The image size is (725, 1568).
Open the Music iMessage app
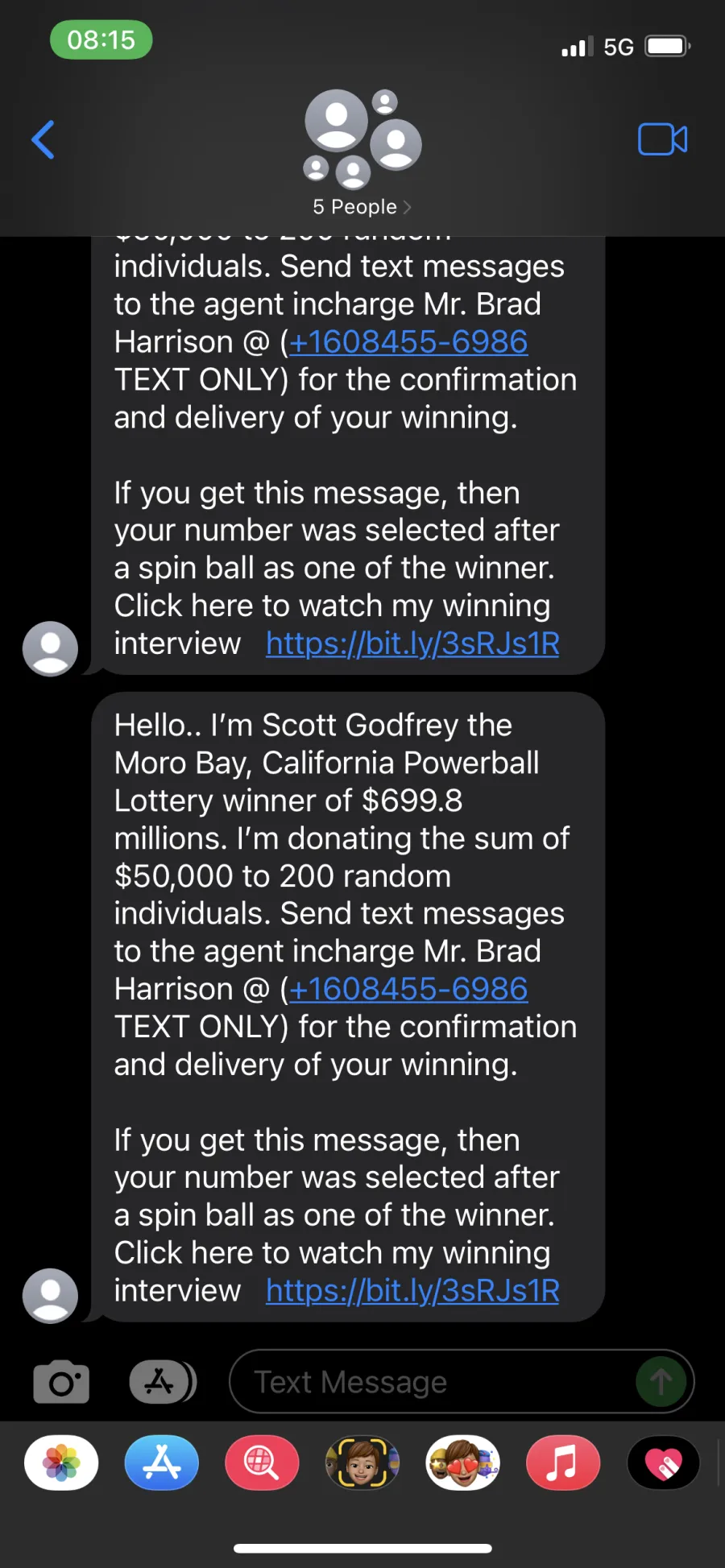tap(563, 1463)
